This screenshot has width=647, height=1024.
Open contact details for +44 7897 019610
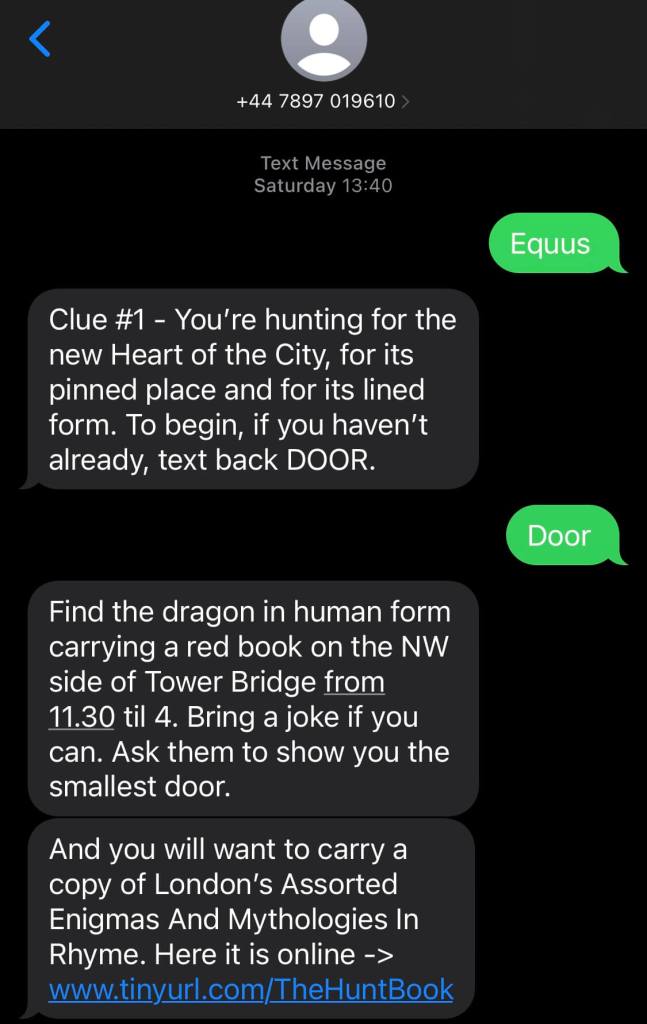point(323,101)
